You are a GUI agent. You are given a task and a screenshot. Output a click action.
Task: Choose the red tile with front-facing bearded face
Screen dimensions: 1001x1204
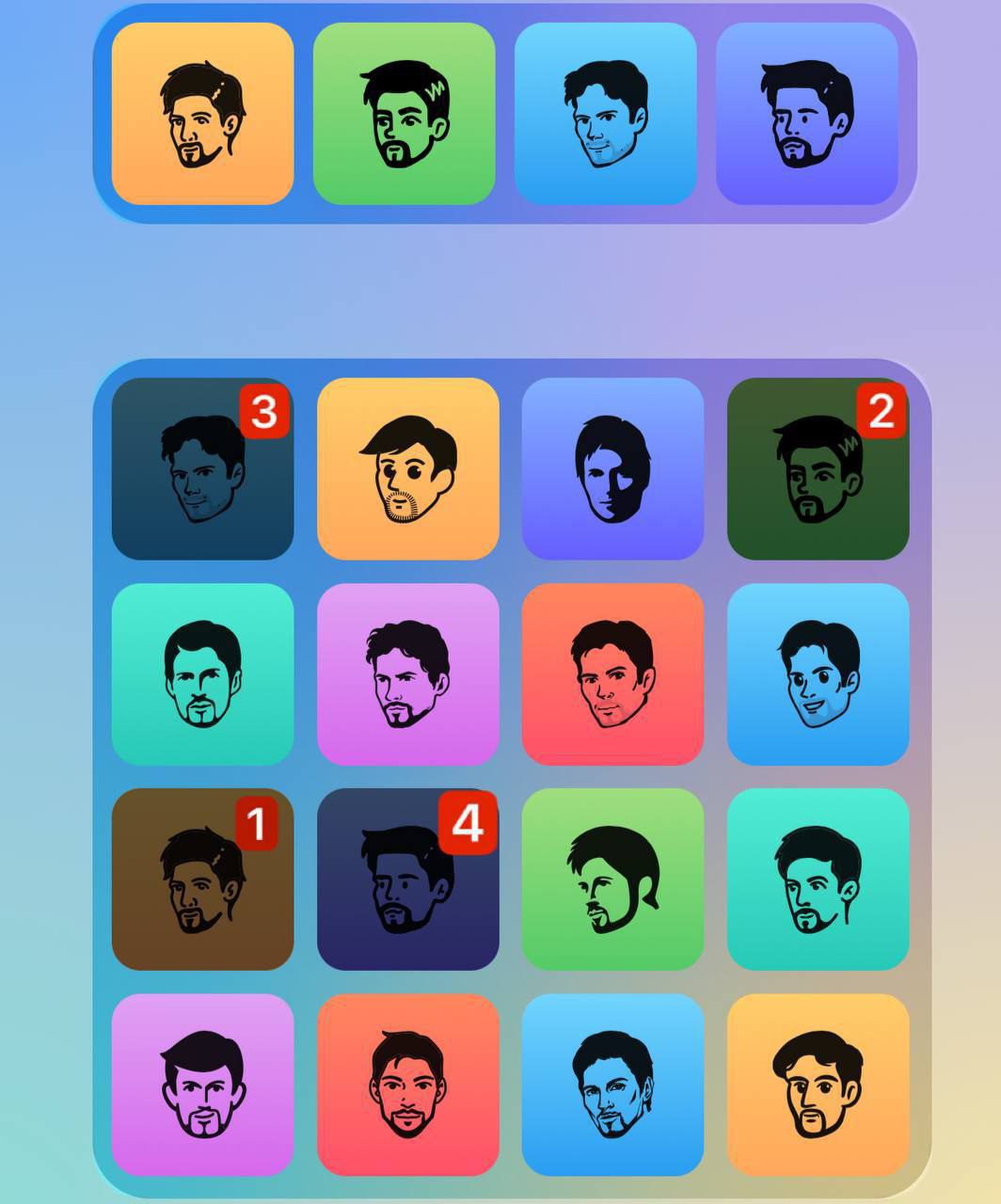407,1084
